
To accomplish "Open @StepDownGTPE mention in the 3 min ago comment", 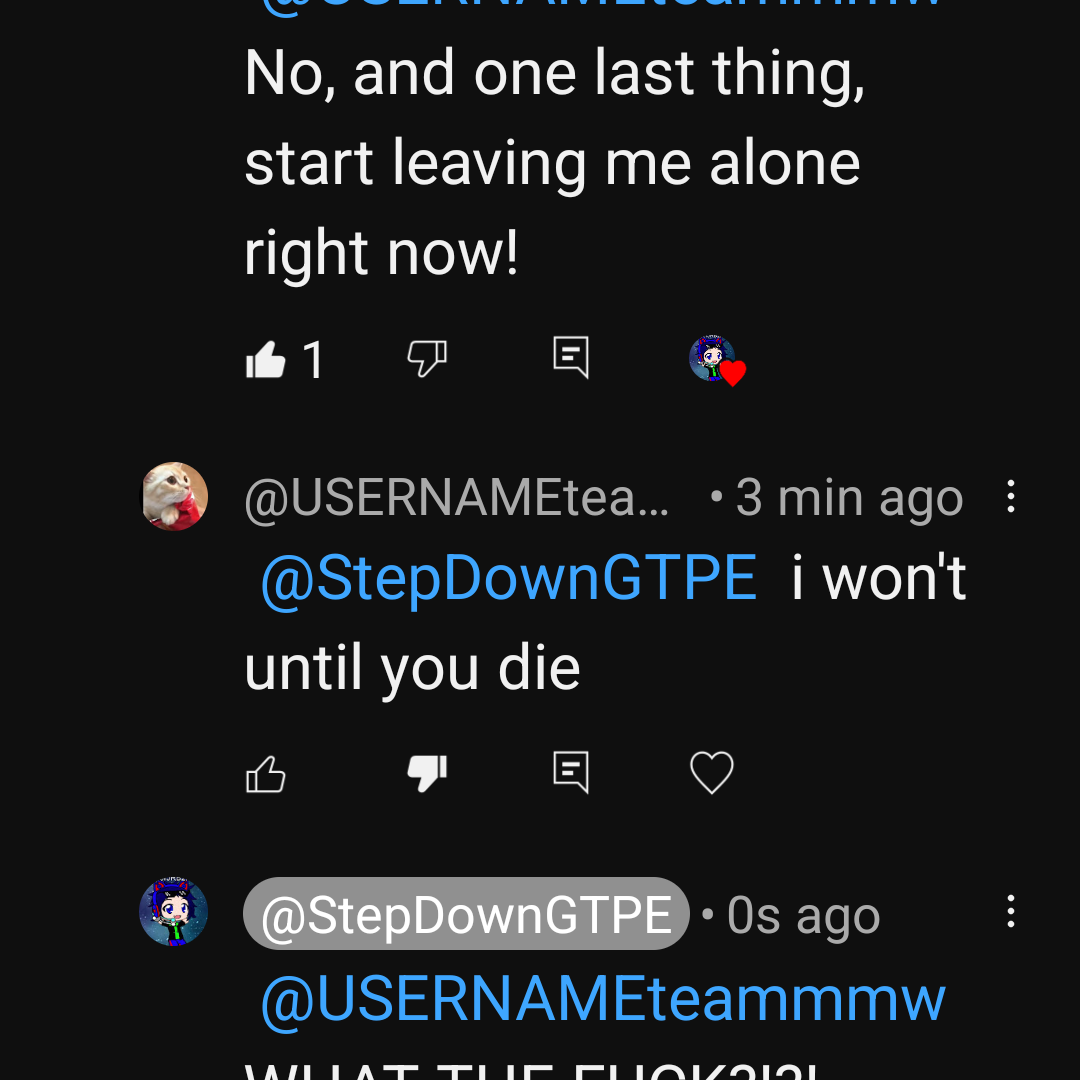I will tap(508, 579).
